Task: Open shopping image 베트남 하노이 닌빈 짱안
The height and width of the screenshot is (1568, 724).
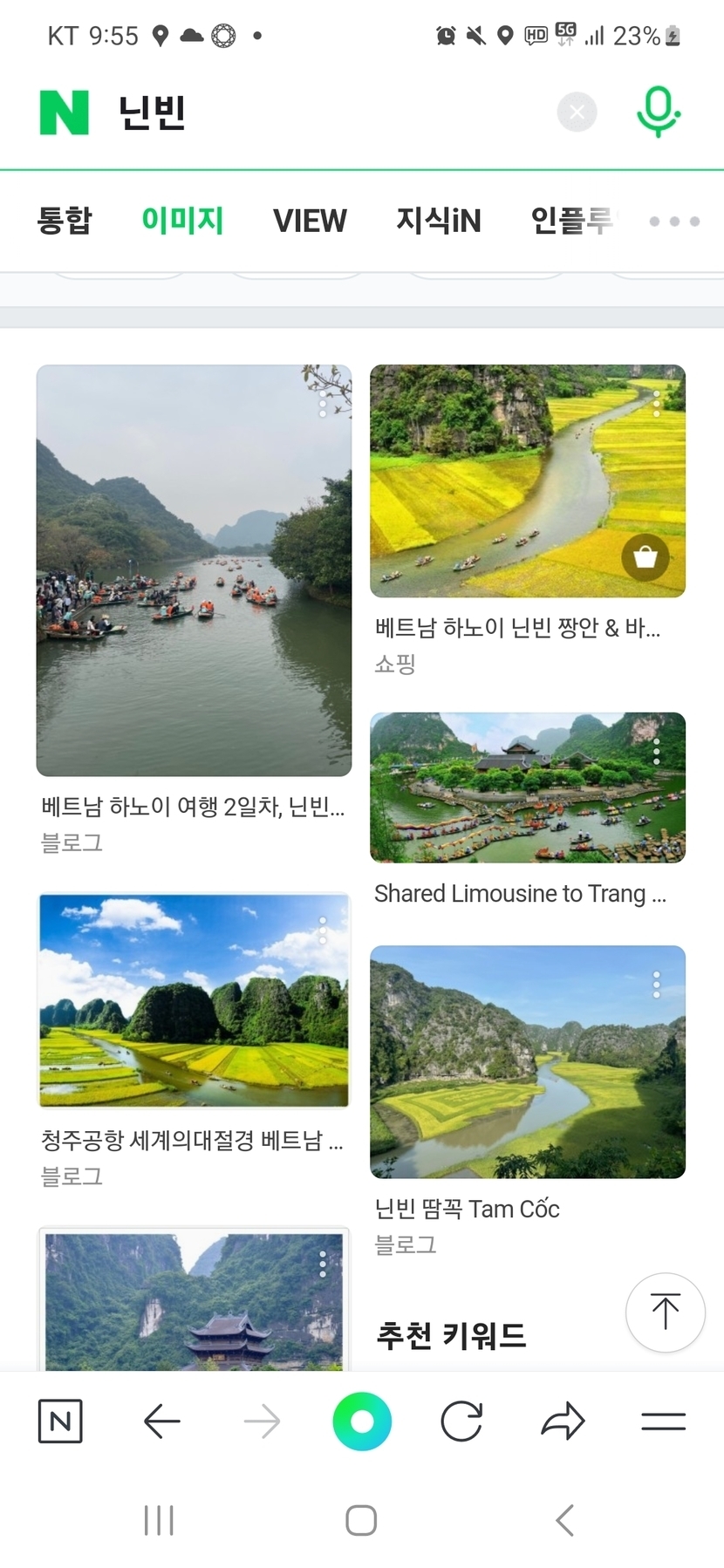Action: coord(527,481)
